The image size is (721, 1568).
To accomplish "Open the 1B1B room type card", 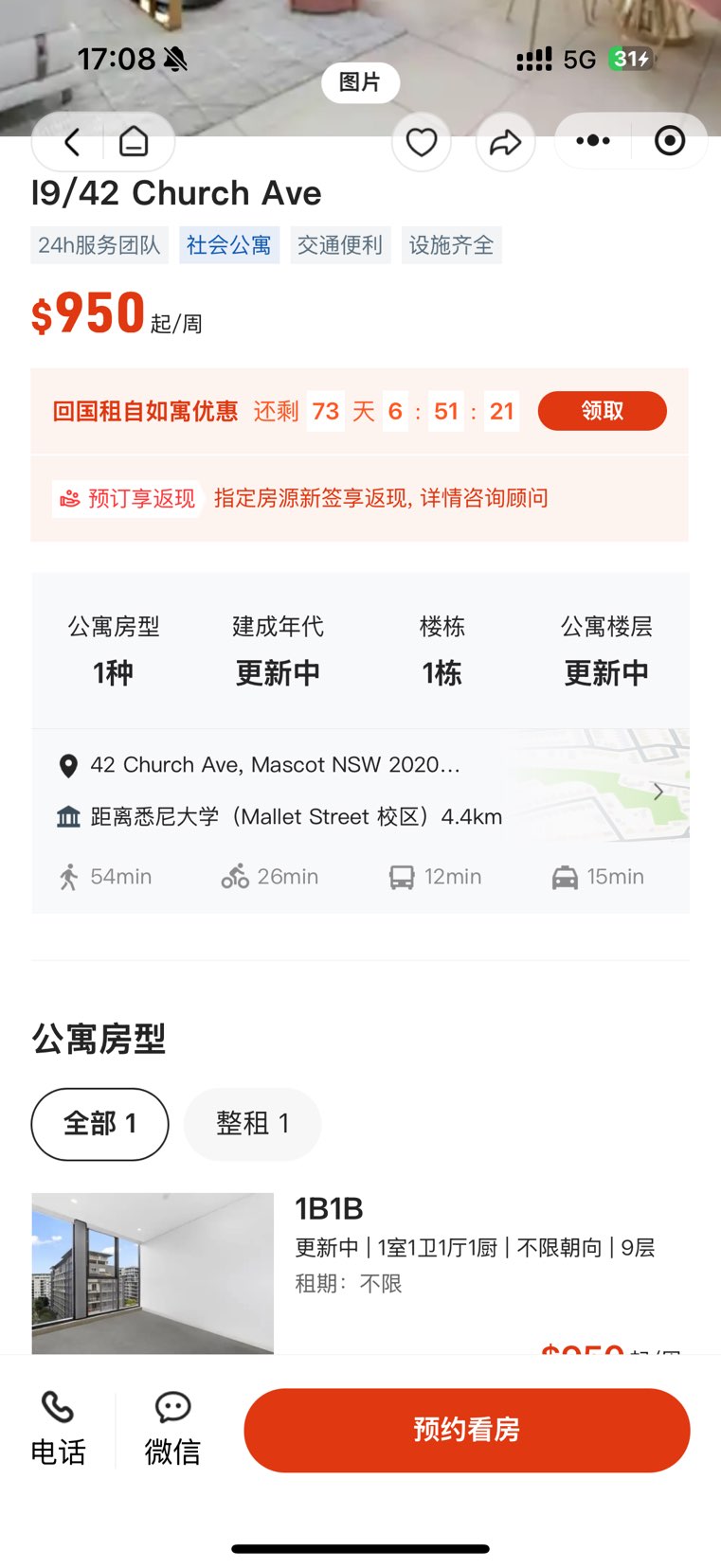I will click(360, 1274).
